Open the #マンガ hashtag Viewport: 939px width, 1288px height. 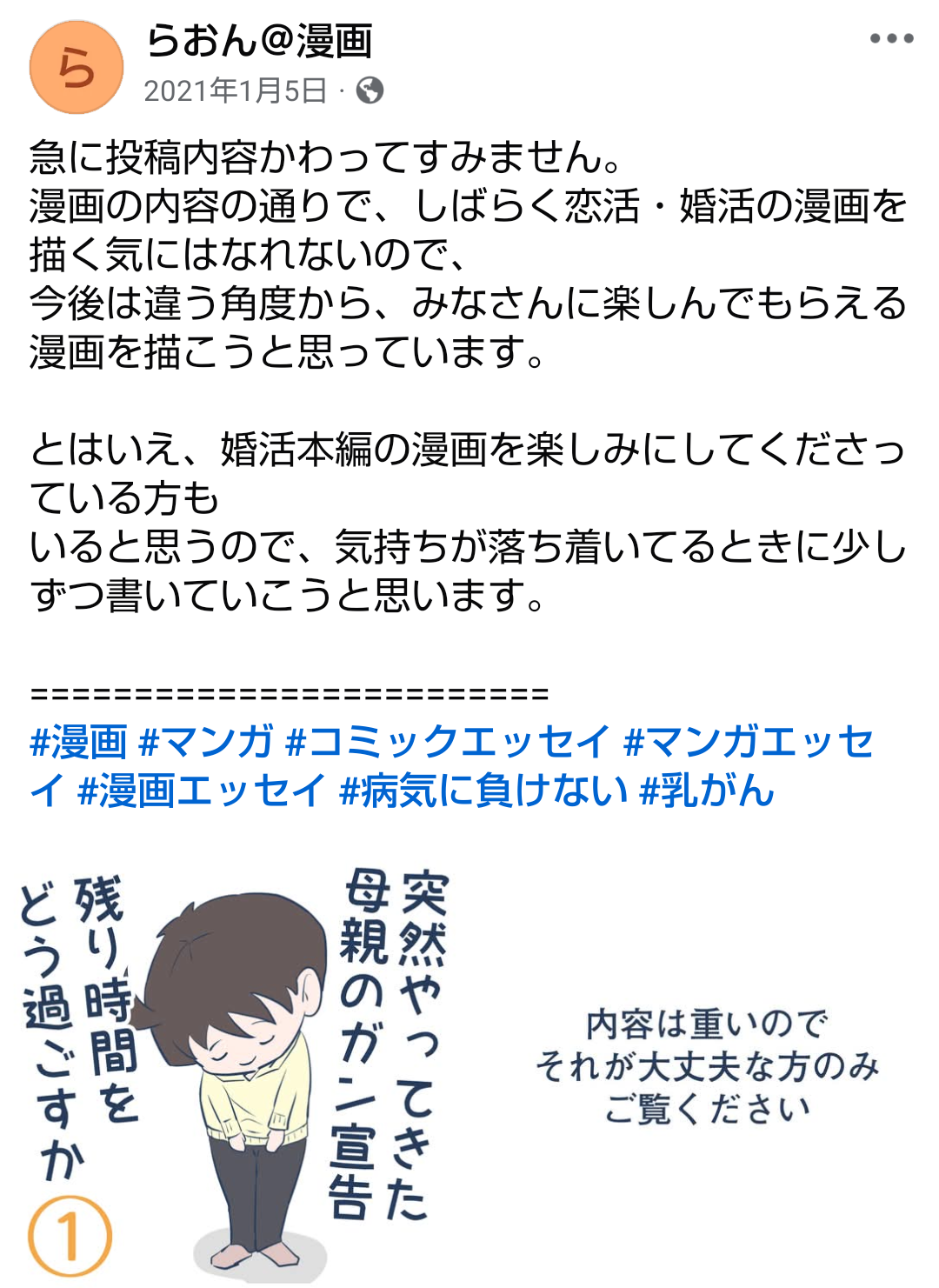pyautogui.click(x=206, y=742)
